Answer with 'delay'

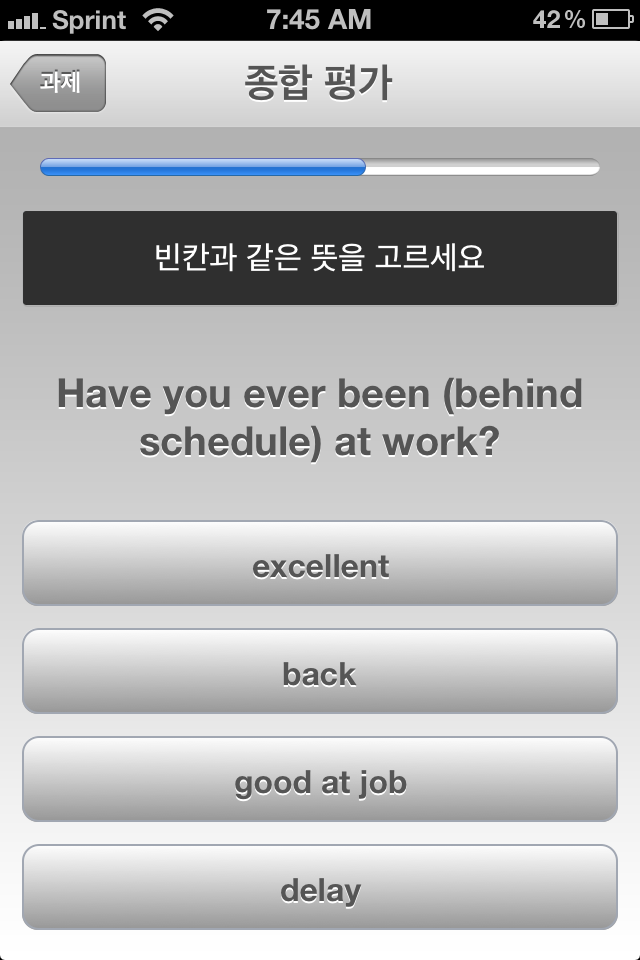pyautogui.click(x=320, y=888)
